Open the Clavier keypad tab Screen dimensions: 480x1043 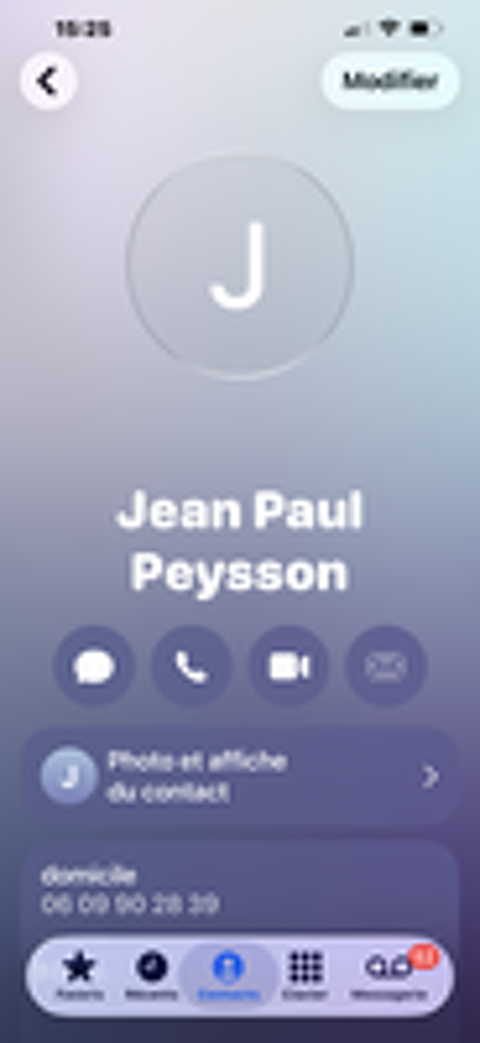[x=305, y=976]
